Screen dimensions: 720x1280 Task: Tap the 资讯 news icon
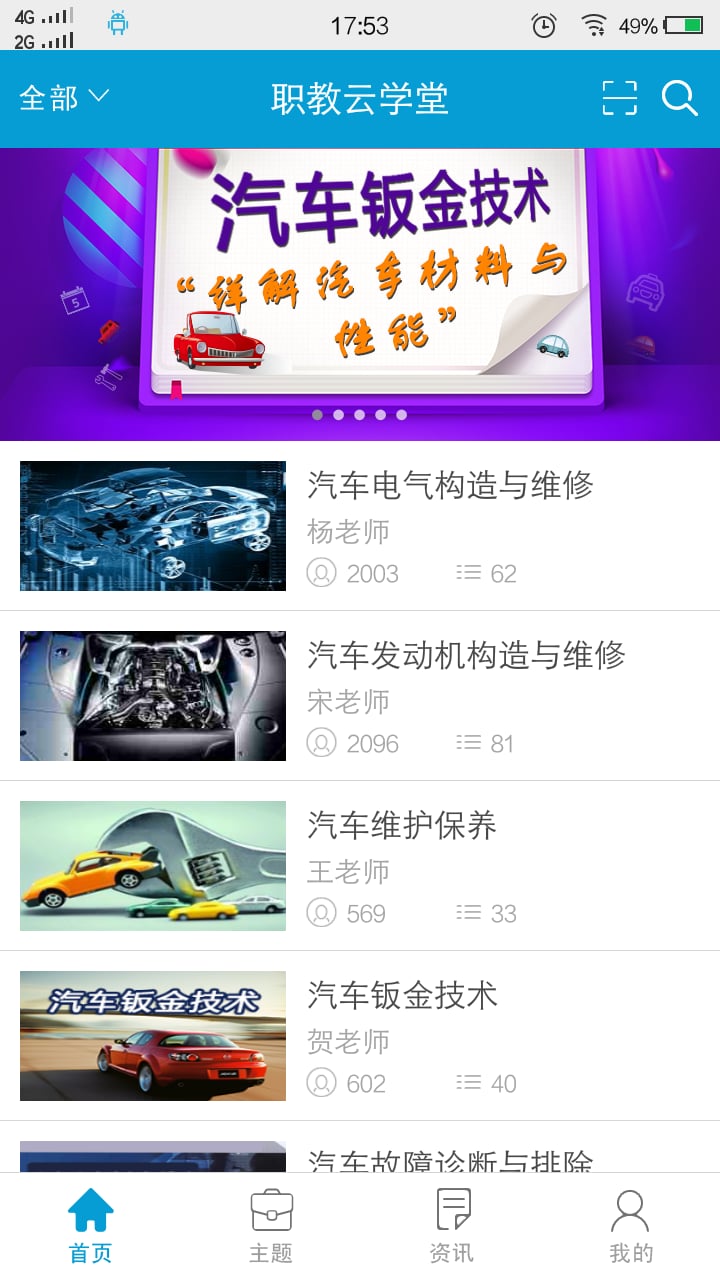(x=452, y=1210)
